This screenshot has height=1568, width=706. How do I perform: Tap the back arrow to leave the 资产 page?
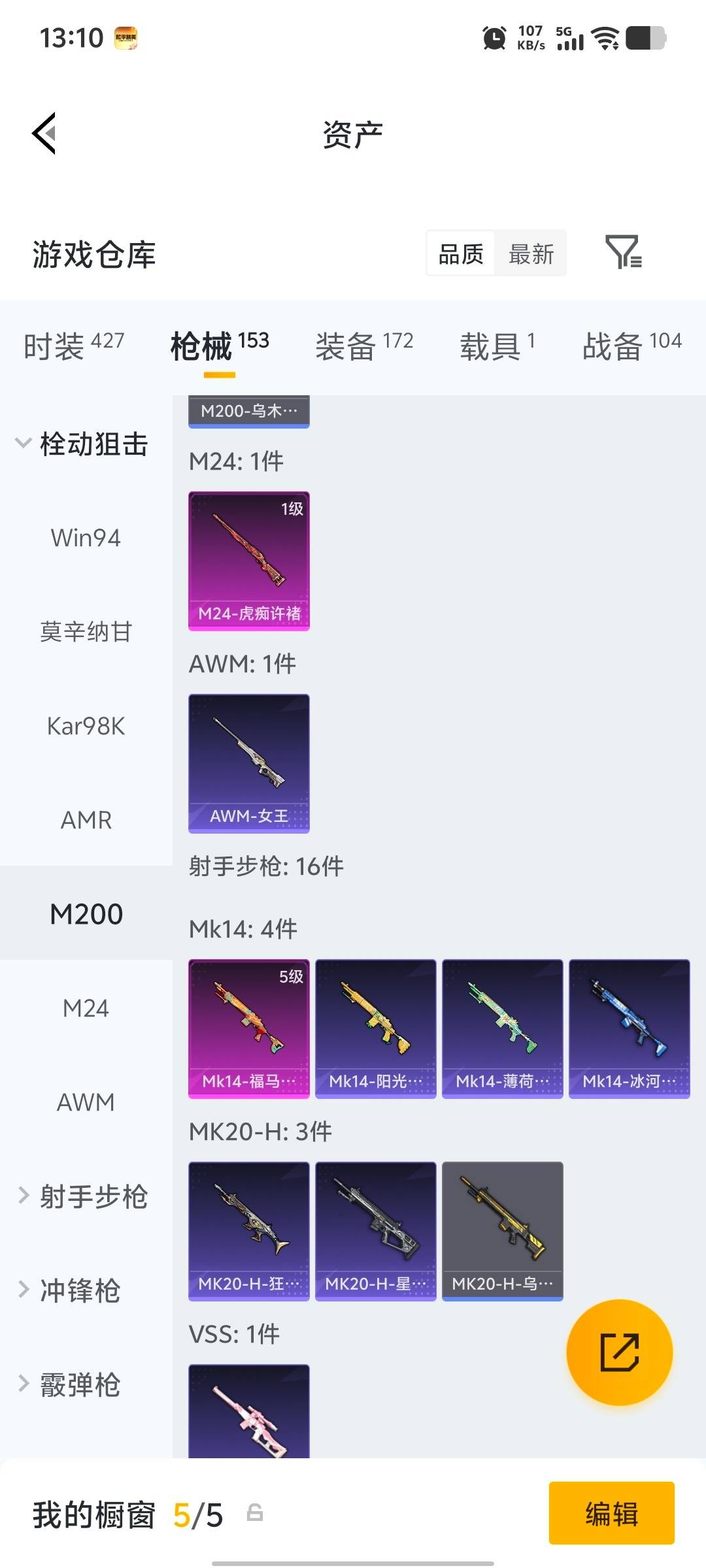[x=44, y=134]
